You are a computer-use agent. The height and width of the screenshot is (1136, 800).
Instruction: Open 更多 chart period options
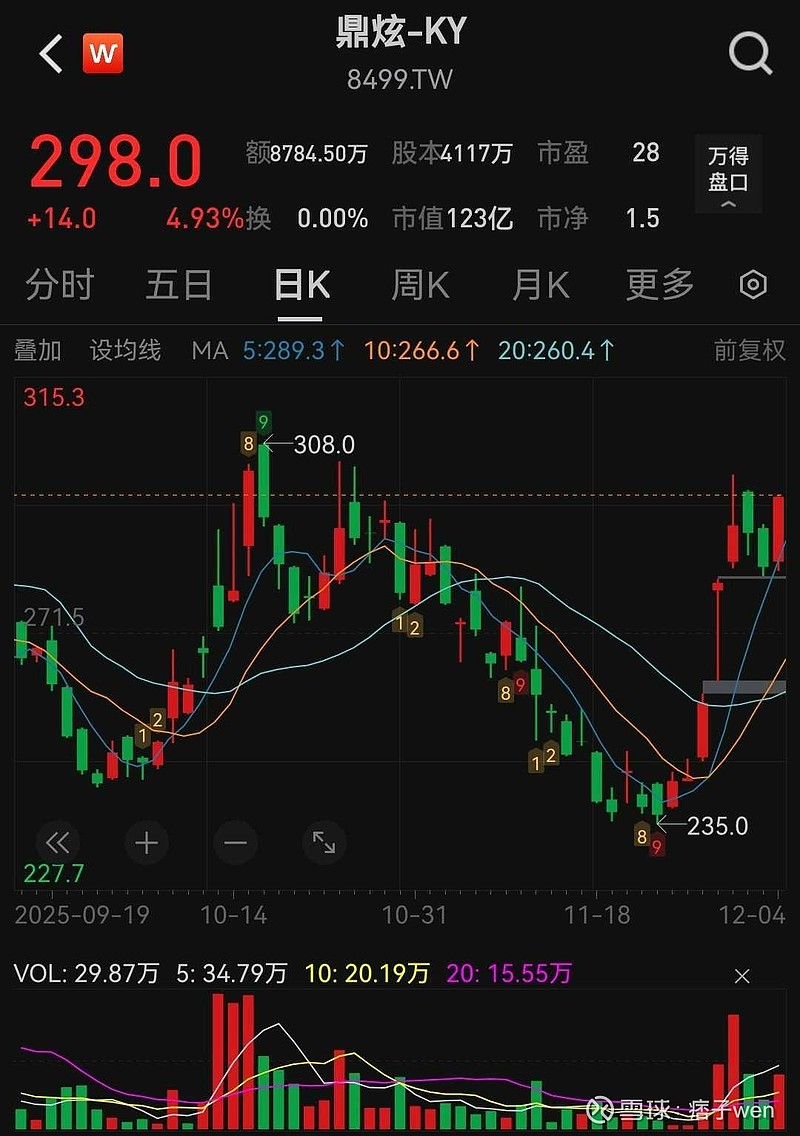pyautogui.click(x=660, y=285)
